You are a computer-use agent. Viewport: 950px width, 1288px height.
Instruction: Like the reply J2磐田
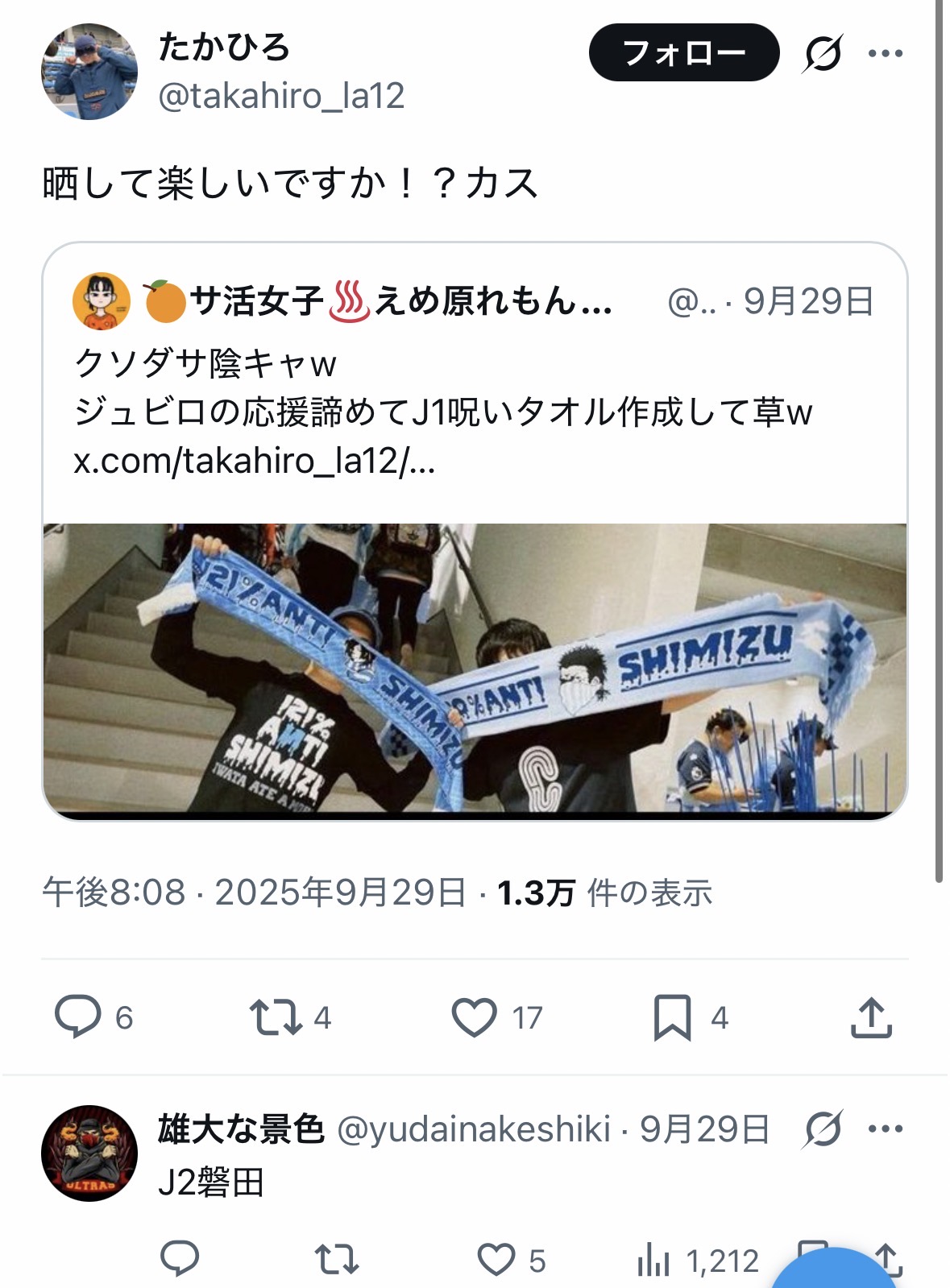pos(496,1259)
